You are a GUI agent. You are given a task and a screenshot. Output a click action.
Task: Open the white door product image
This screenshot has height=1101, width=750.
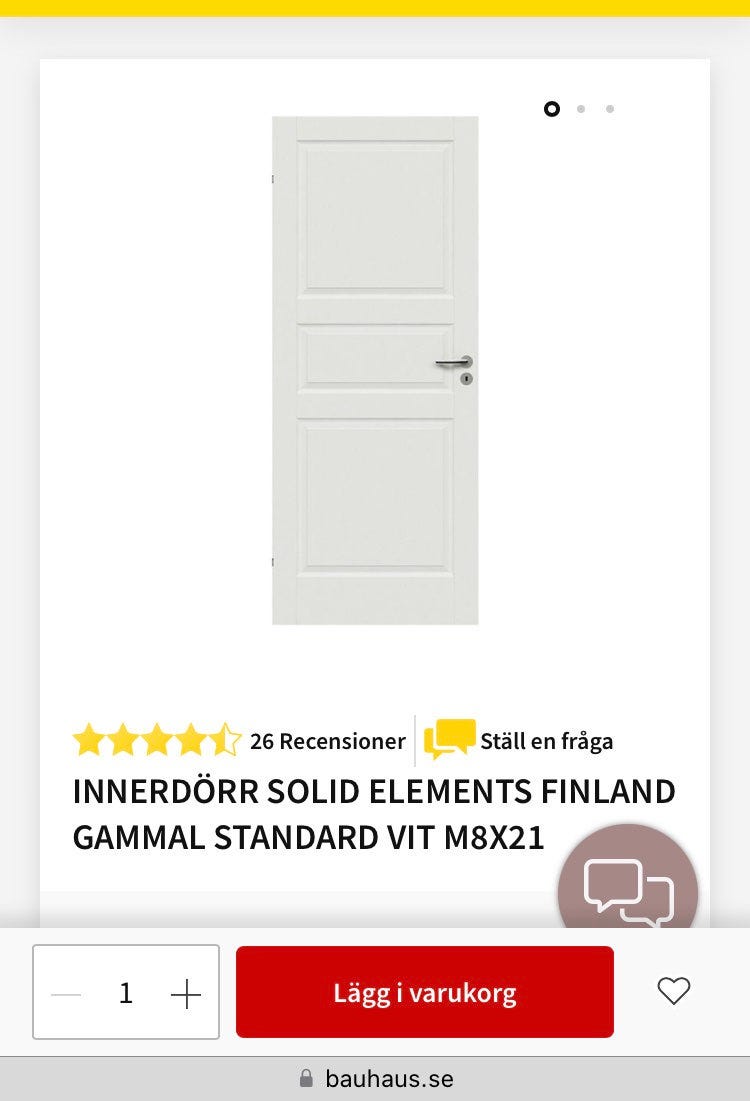(x=374, y=370)
